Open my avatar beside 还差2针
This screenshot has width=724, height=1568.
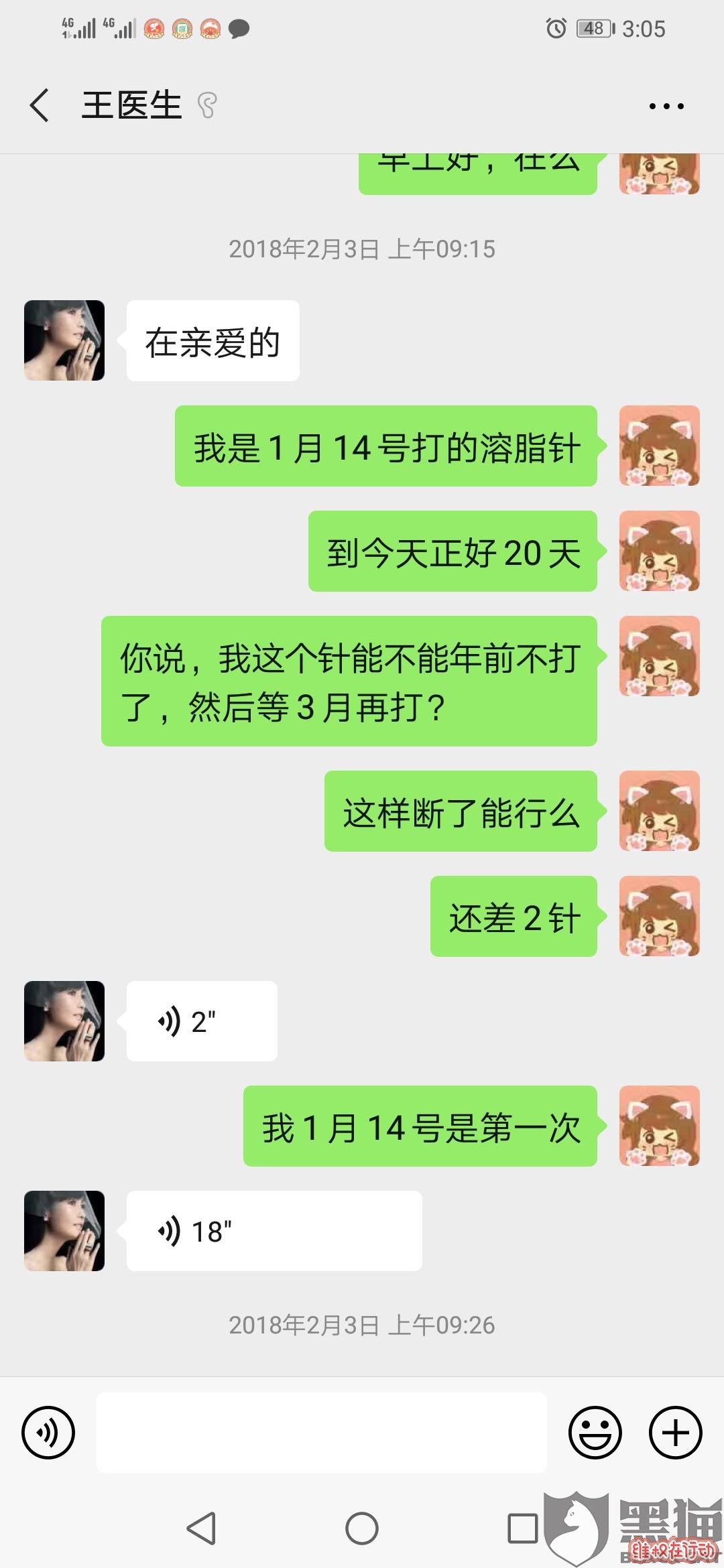pyautogui.click(x=659, y=916)
